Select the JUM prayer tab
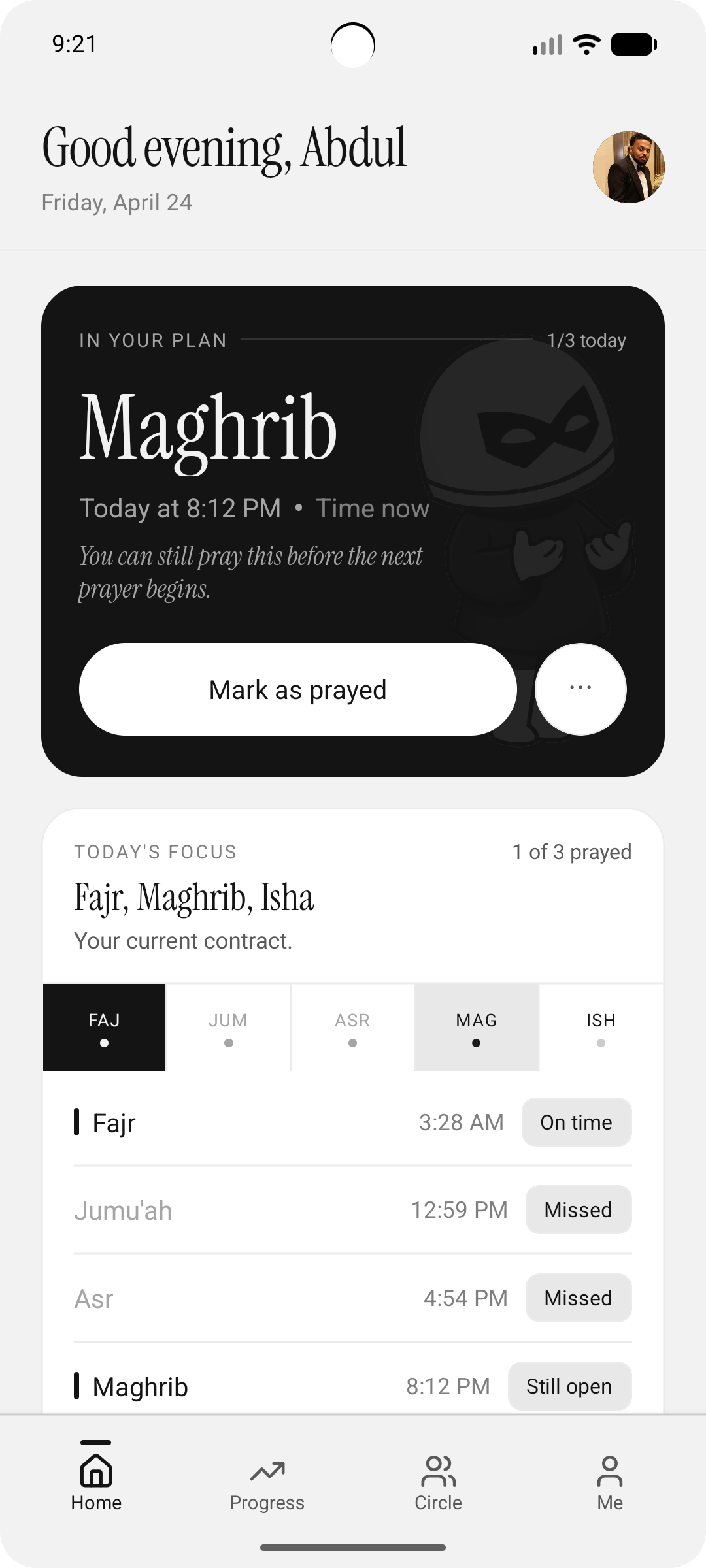Image resolution: width=706 pixels, height=1568 pixels. [x=228, y=1027]
